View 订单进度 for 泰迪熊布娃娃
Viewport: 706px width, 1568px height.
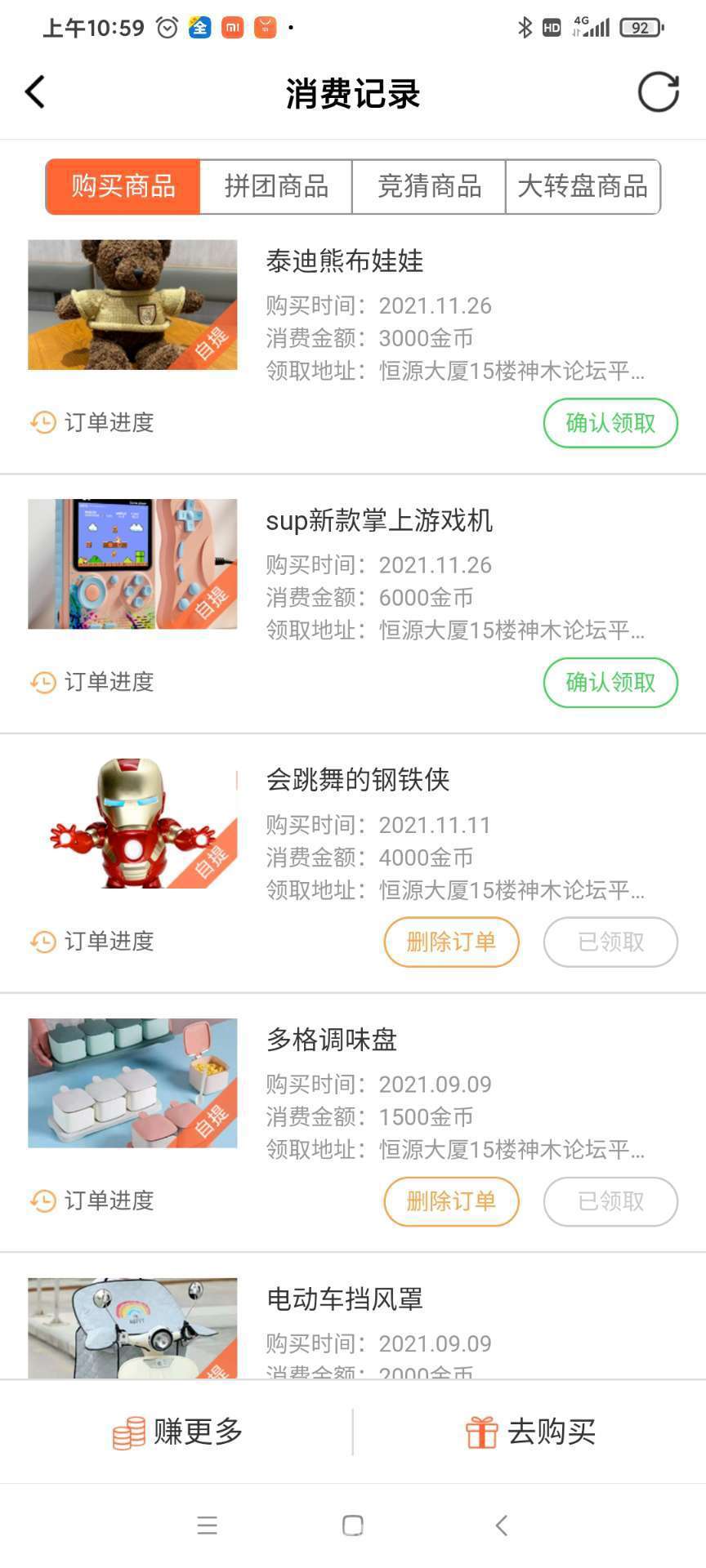pyautogui.click(x=92, y=422)
